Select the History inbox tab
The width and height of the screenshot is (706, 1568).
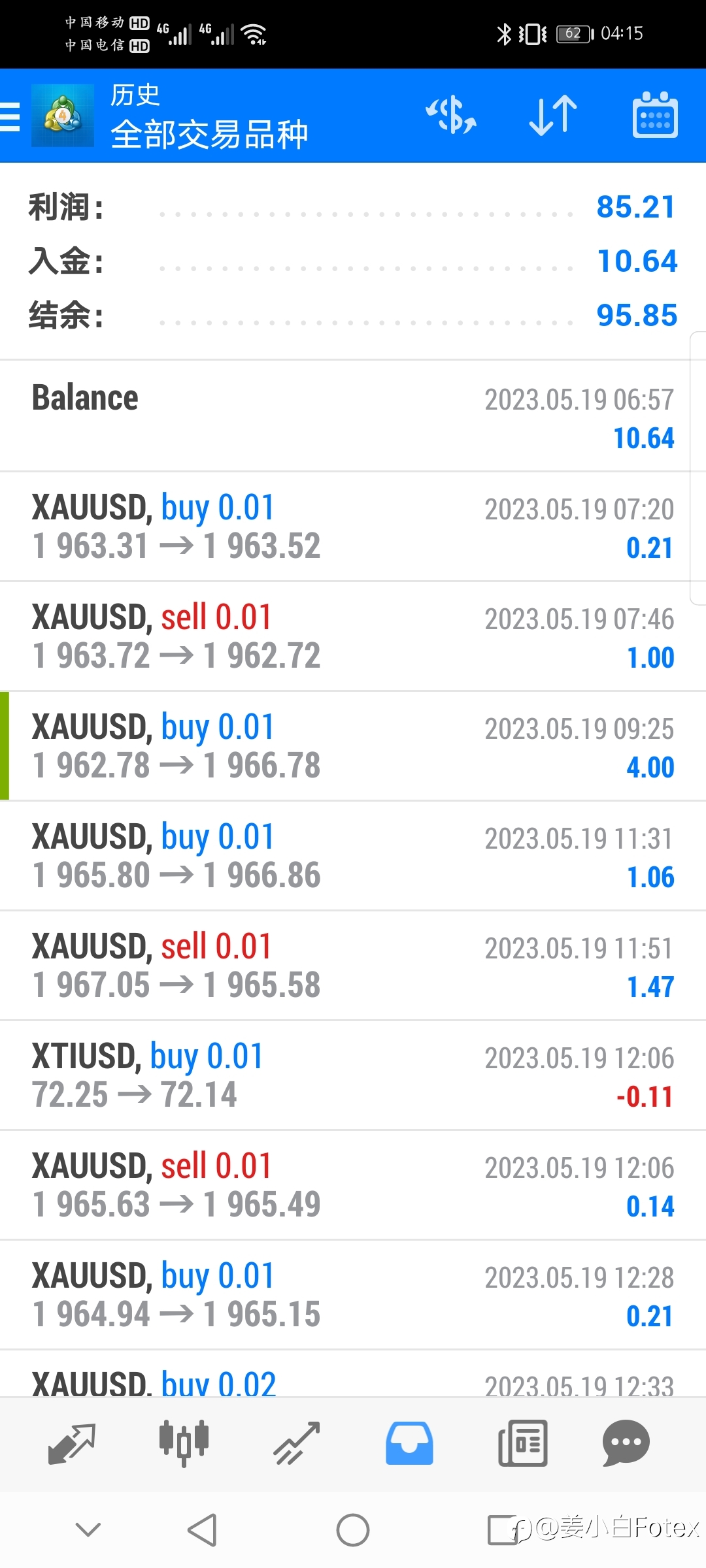click(x=409, y=1443)
